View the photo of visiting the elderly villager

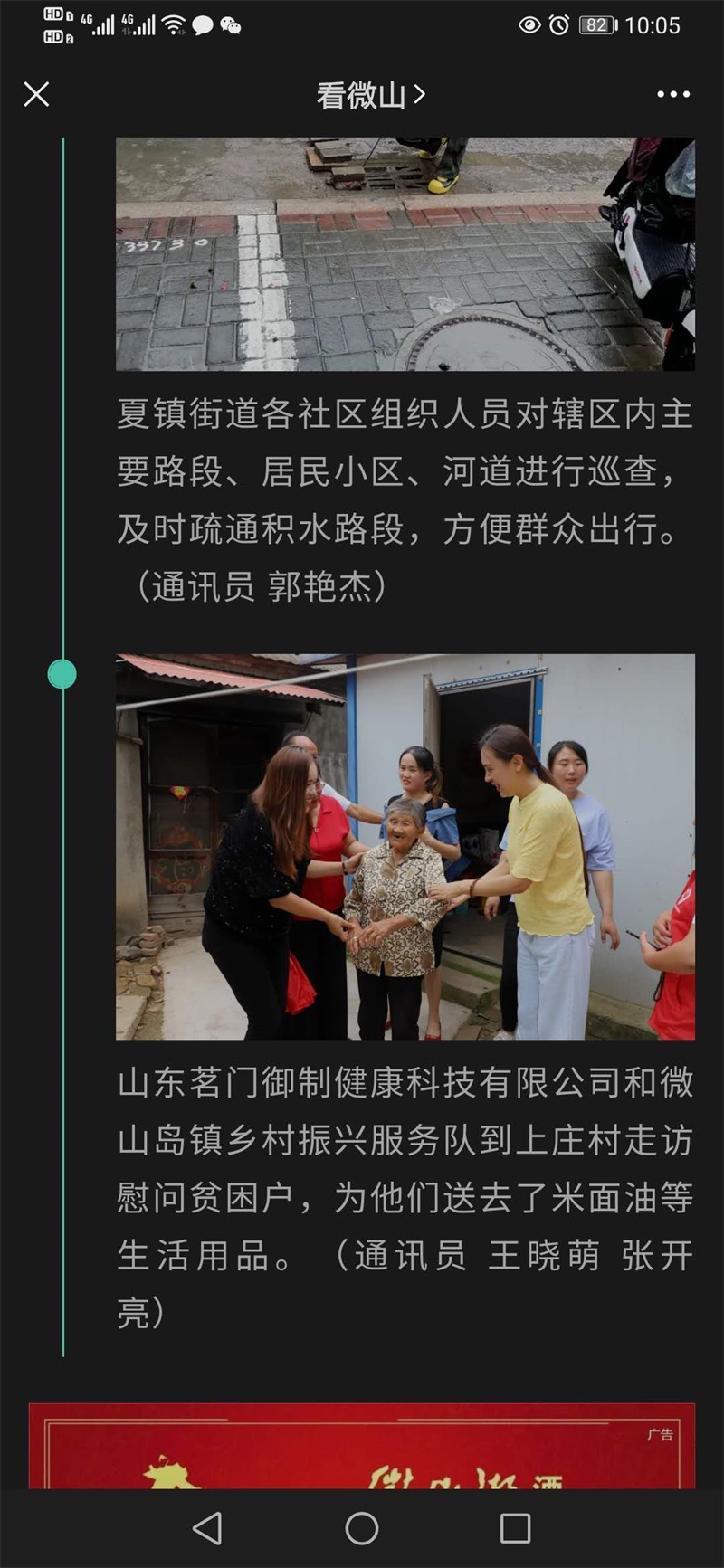tap(405, 847)
